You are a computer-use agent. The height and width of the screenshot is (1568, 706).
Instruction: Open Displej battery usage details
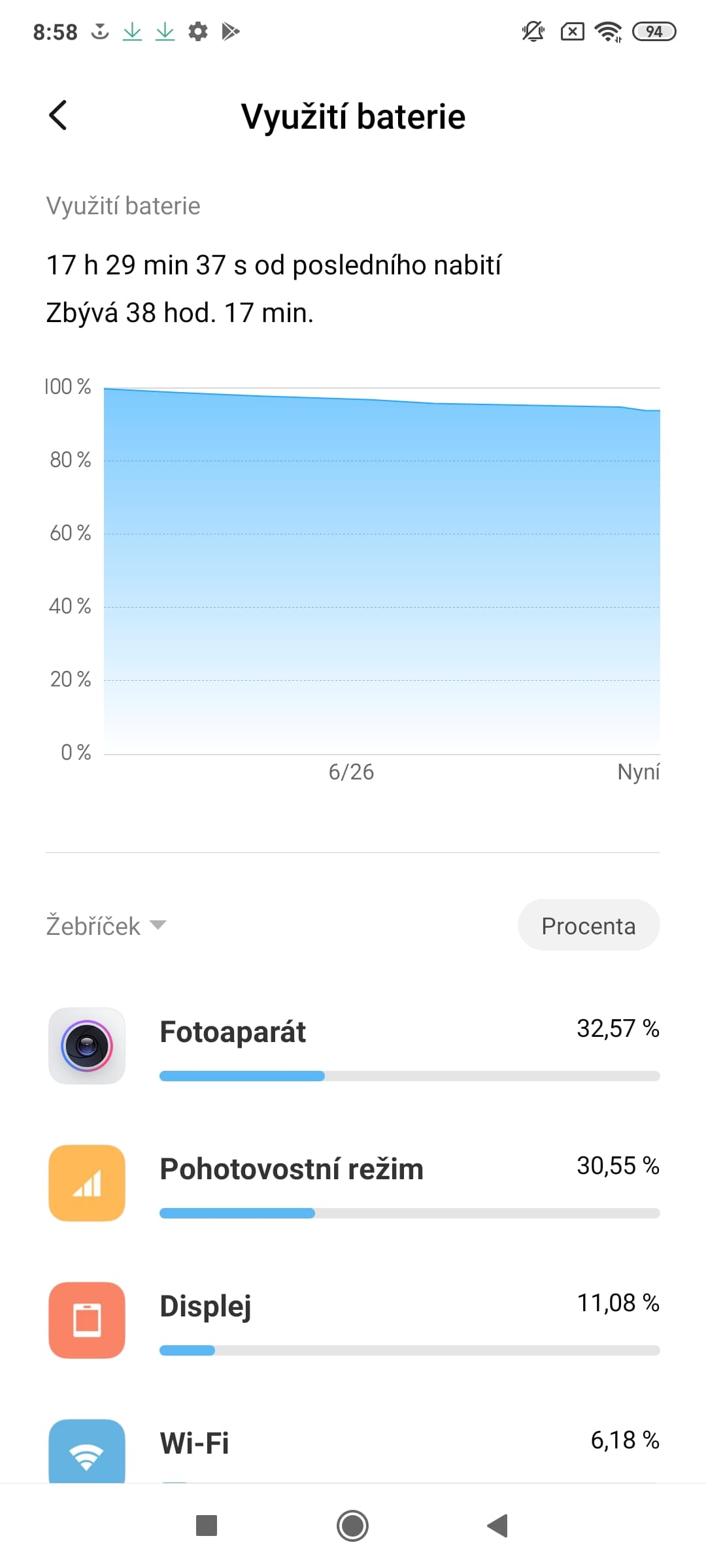(x=353, y=1320)
